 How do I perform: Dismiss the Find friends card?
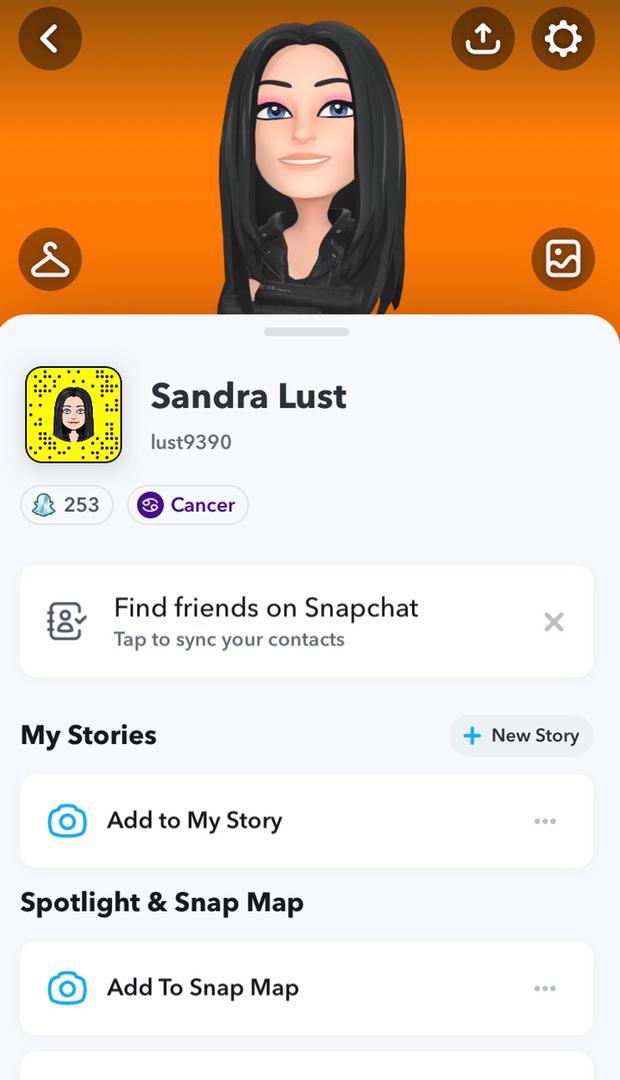coord(554,622)
